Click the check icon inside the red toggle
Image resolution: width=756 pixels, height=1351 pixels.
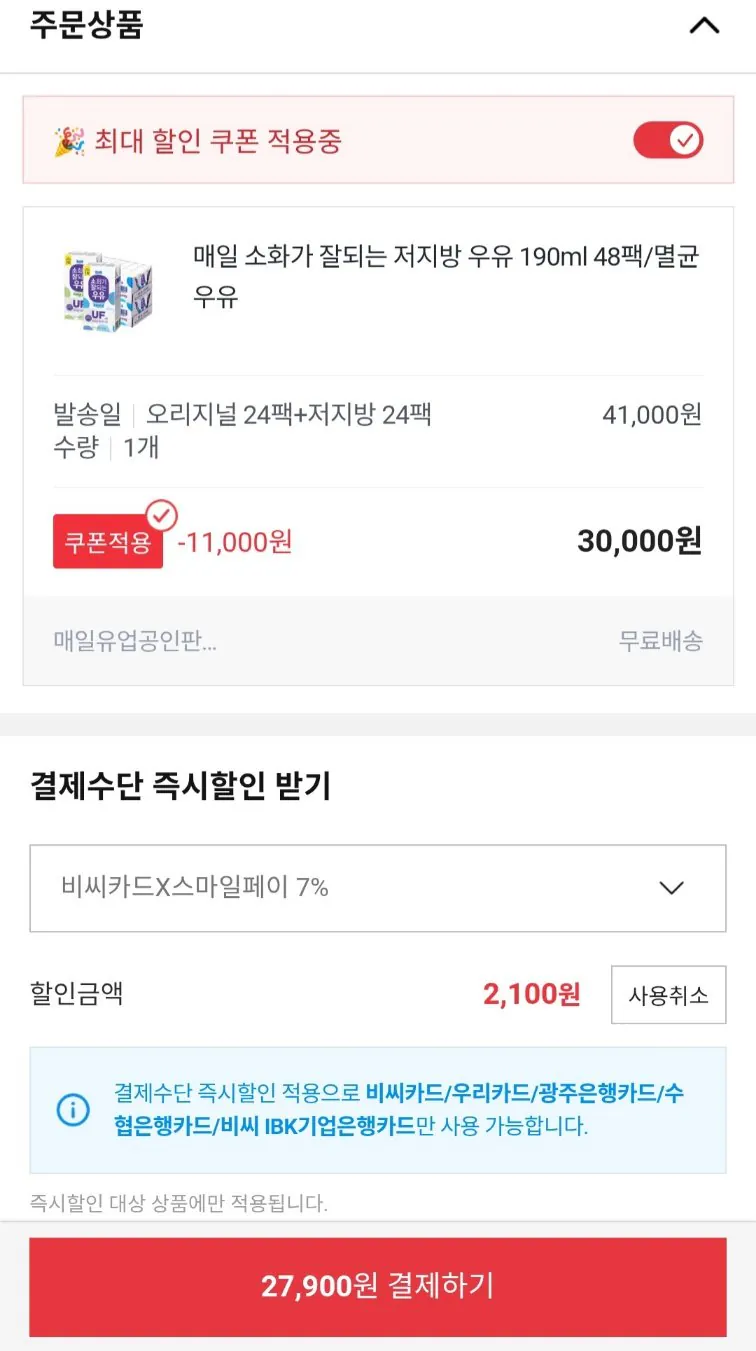683,140
